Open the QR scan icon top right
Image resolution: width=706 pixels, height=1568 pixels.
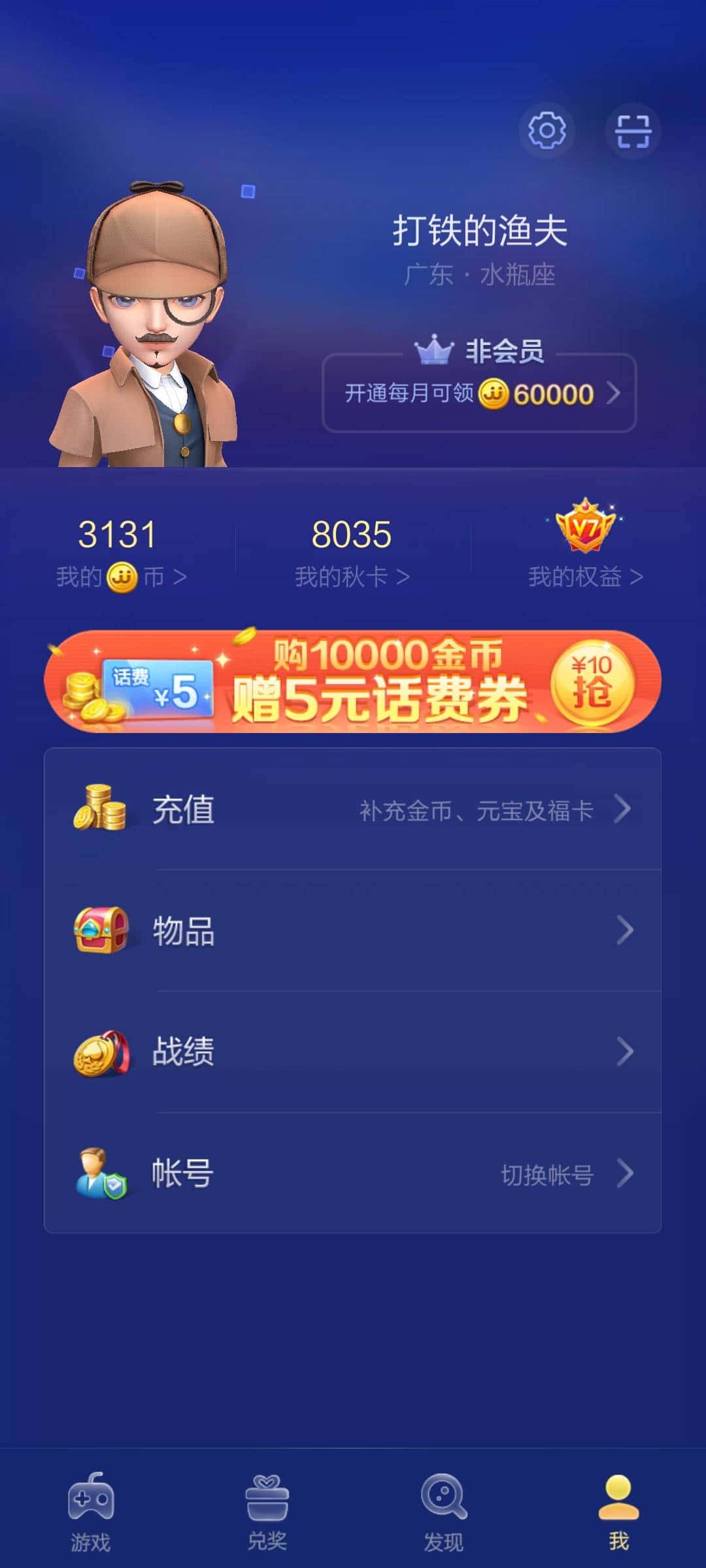pyautogui.click(x=633, y=131)
